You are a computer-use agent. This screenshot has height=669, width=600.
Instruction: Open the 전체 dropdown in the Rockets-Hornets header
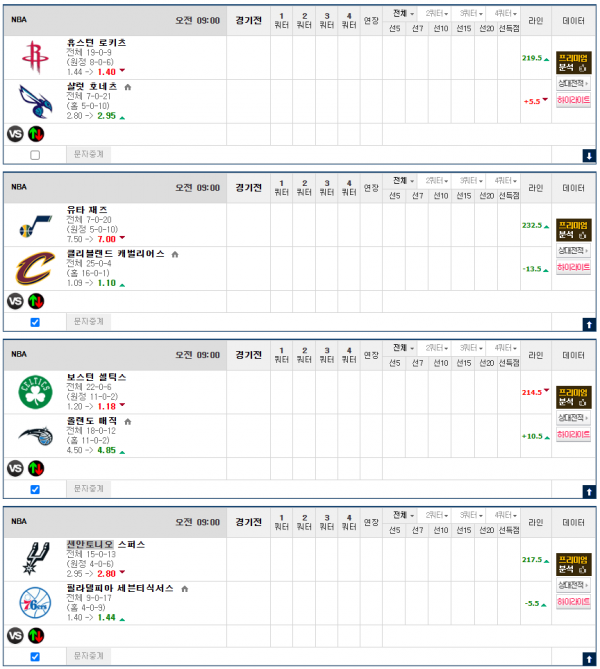(402, 14)
